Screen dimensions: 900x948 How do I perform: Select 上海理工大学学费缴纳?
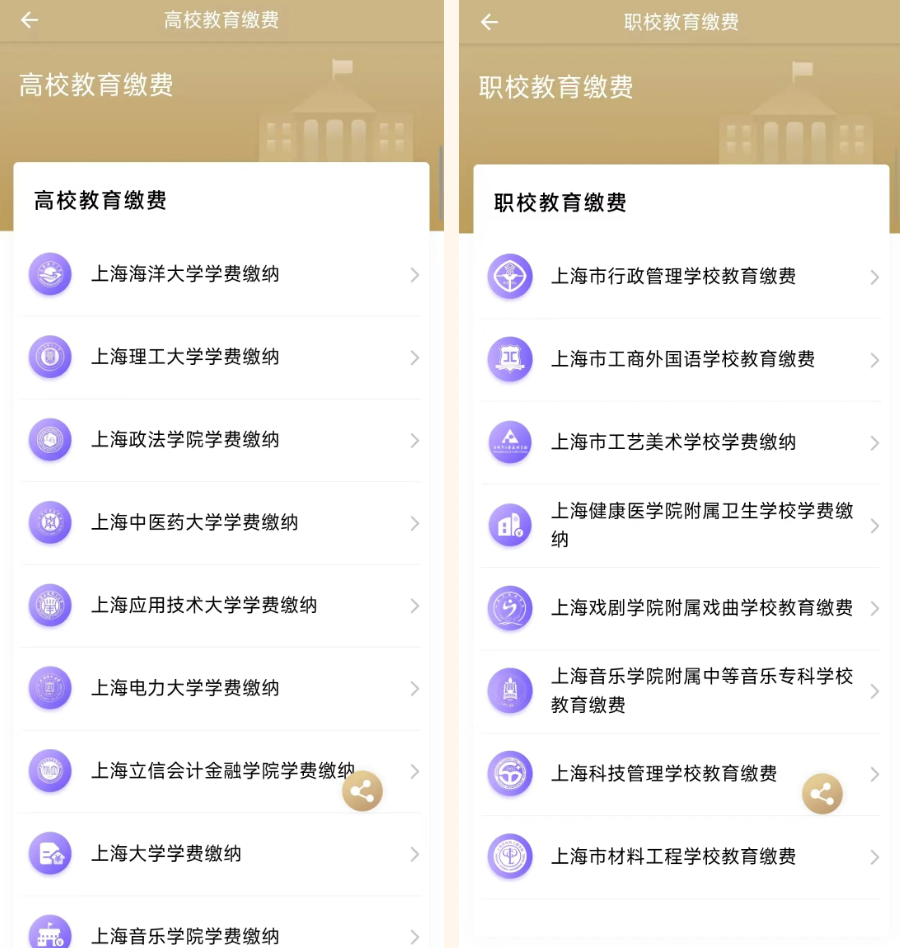coord(185,357)
